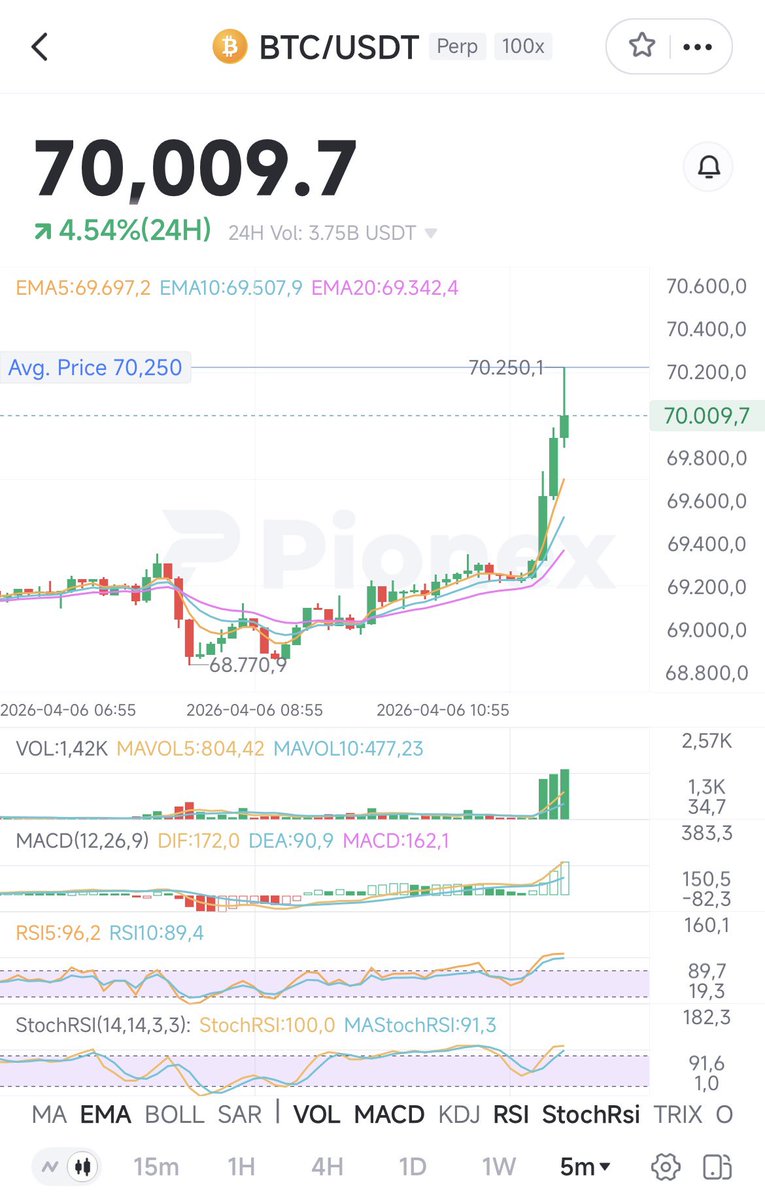The height and width of the screenshot is (1200, 765).
Task: Switch to the 4H timeframe
Action: point(327,1167)
